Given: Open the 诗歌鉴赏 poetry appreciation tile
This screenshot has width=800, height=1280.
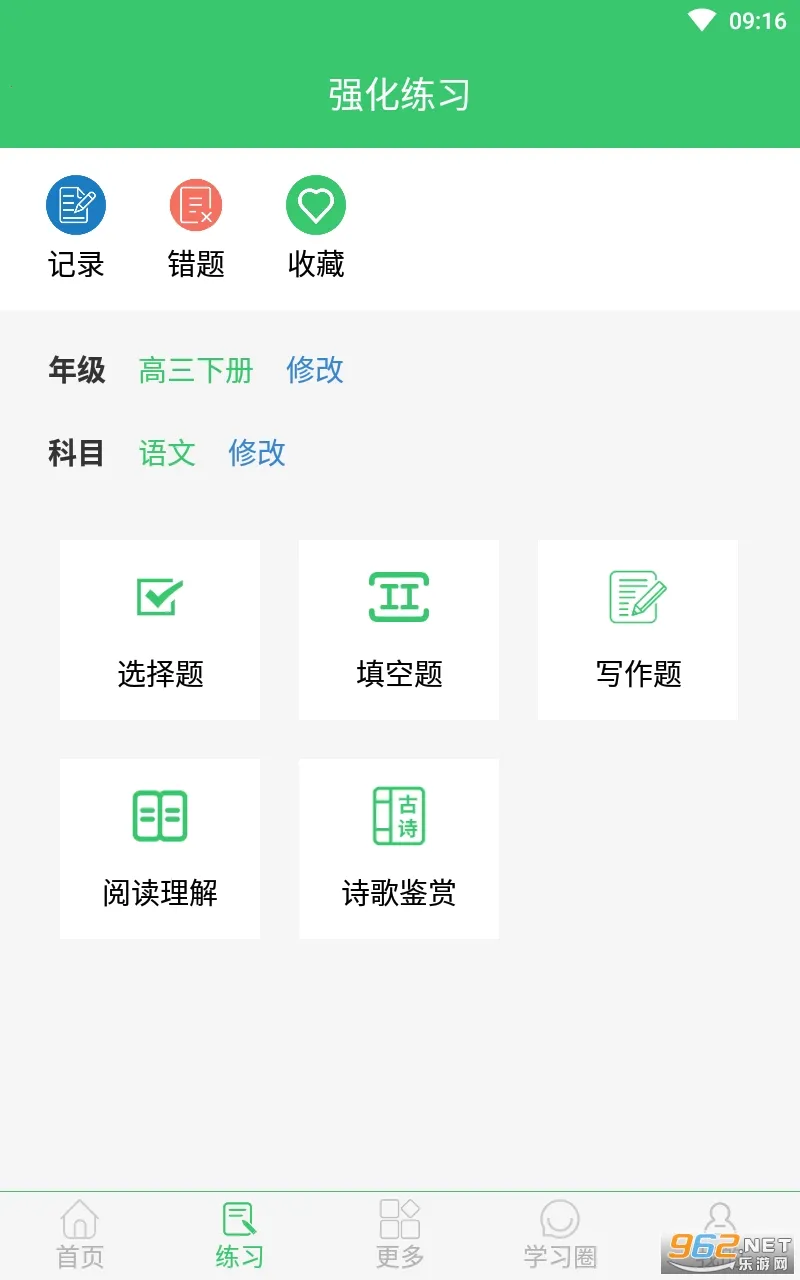Looking at the screenshot, I should click(398, 848).
